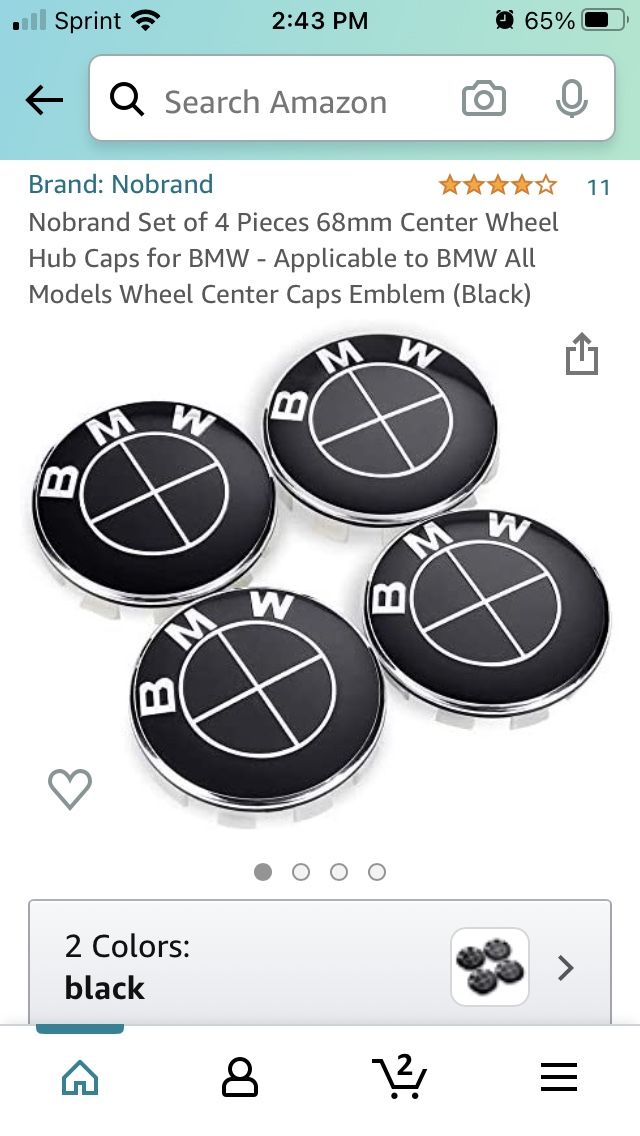Go to the Home tab
This screenshot has width=640, height=1136.
[x=80, y=1077]
